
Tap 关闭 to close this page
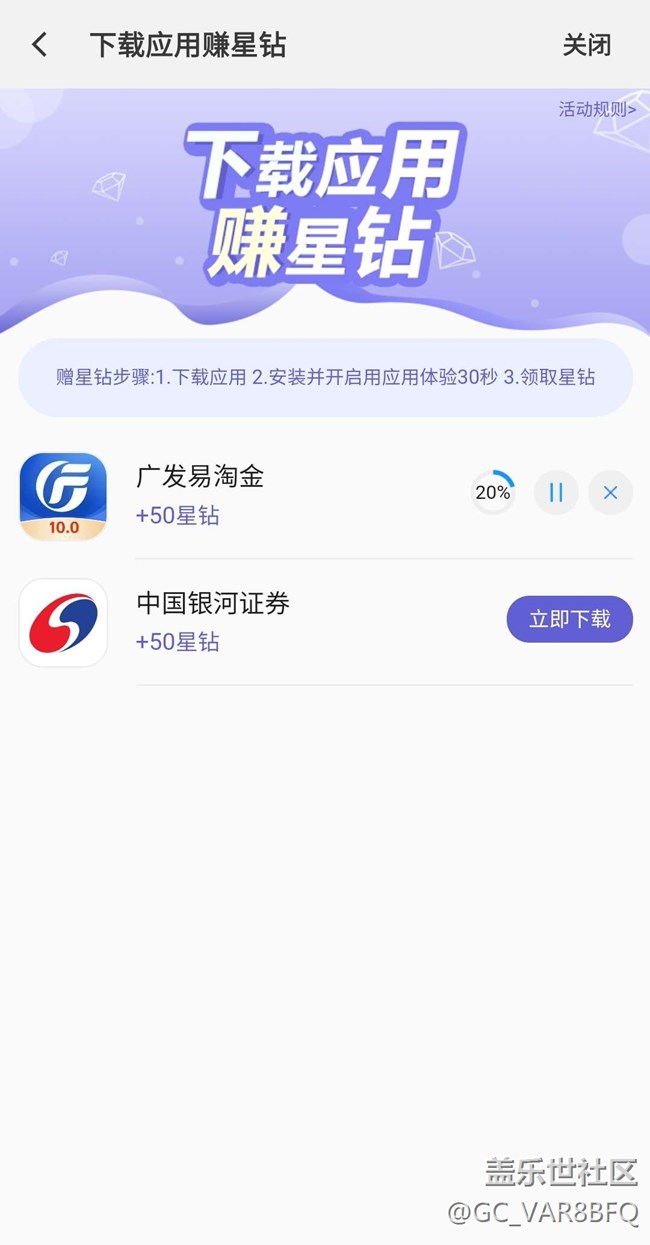coord(586,45)
